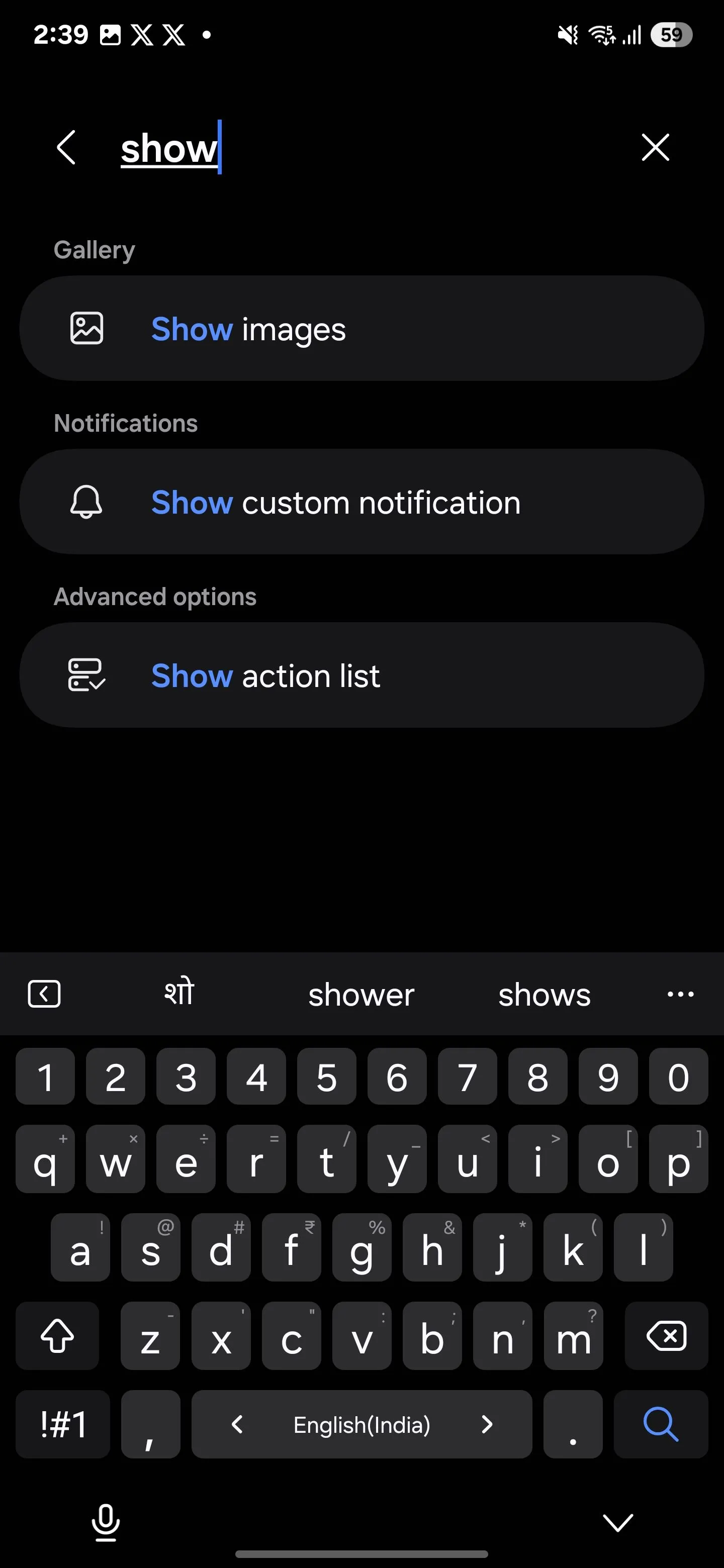Start voice input with the microphone
Screen dimensions: 724x1568
click(106, 1522)
